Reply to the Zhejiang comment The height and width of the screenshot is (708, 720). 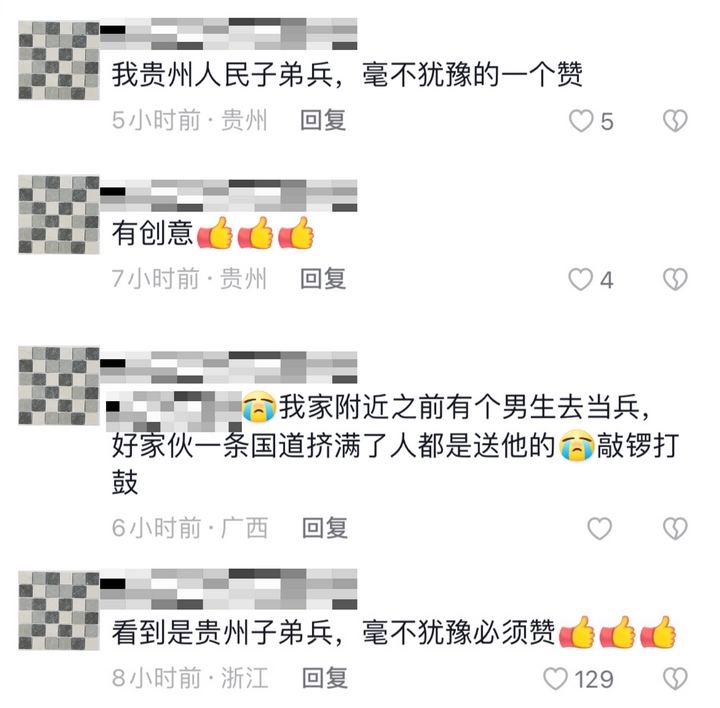pos(325,678)
